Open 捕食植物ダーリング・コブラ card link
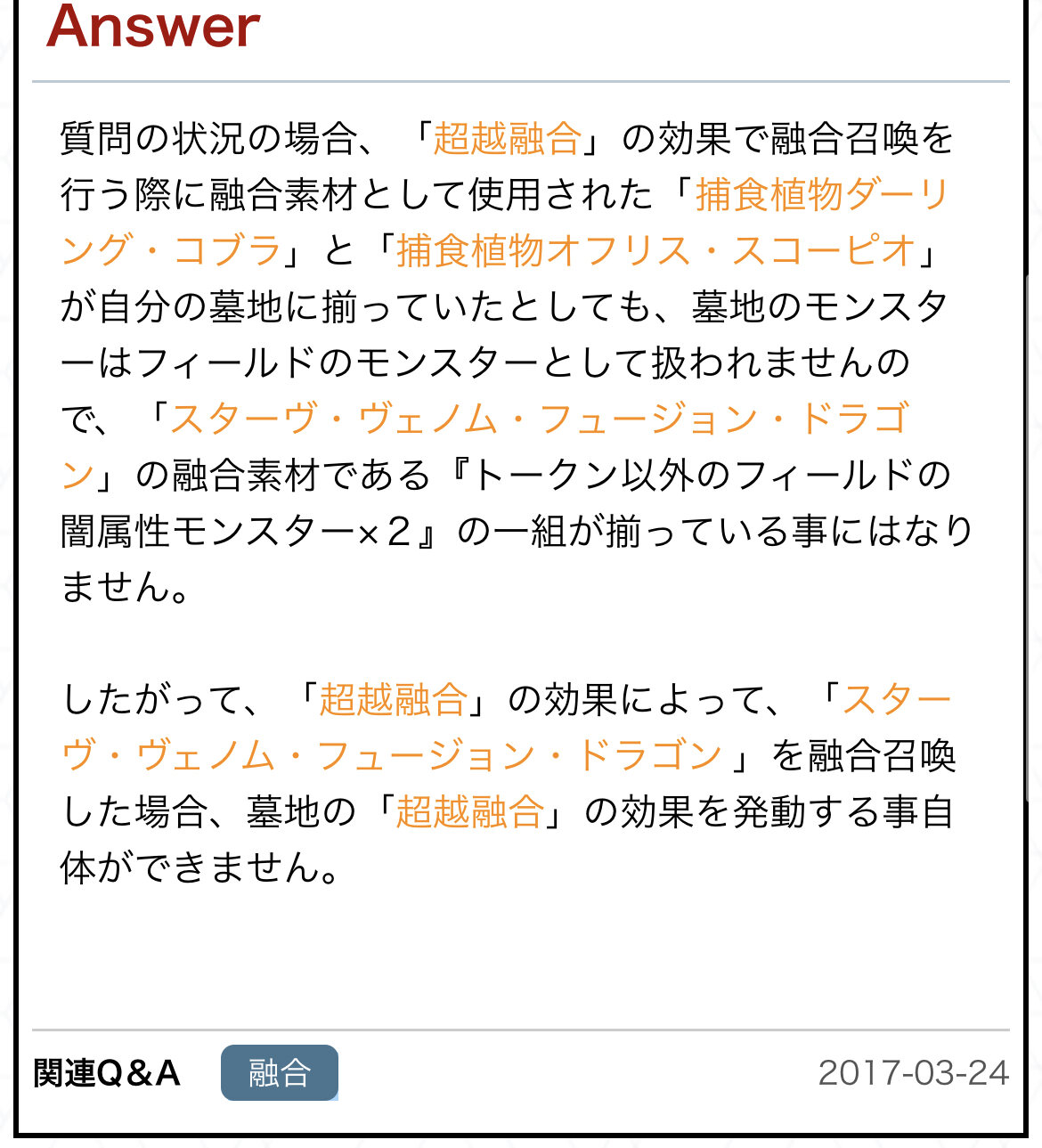This screenshot has height=1148, width=1042. (x=820, y=195)
